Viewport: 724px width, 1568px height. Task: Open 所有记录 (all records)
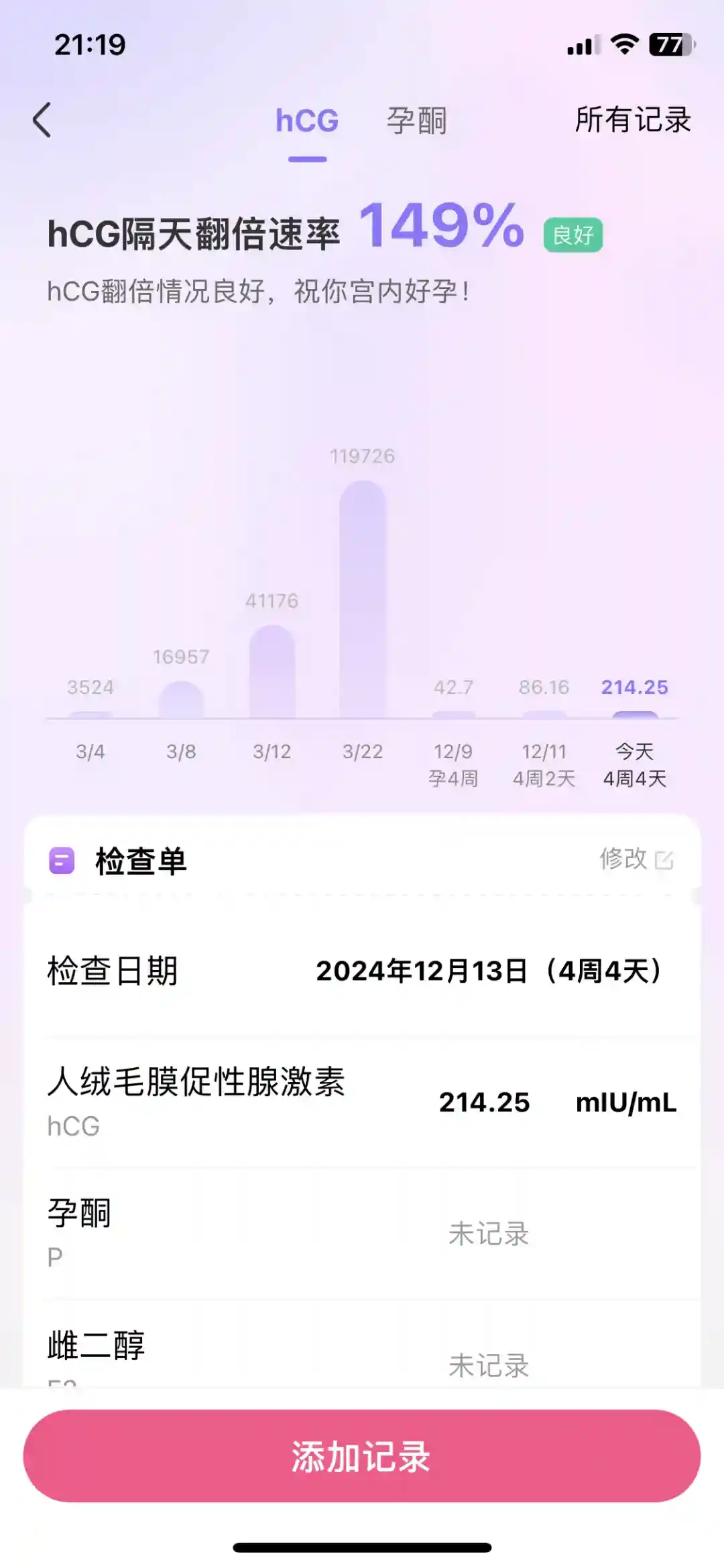[x=633, y=121]
